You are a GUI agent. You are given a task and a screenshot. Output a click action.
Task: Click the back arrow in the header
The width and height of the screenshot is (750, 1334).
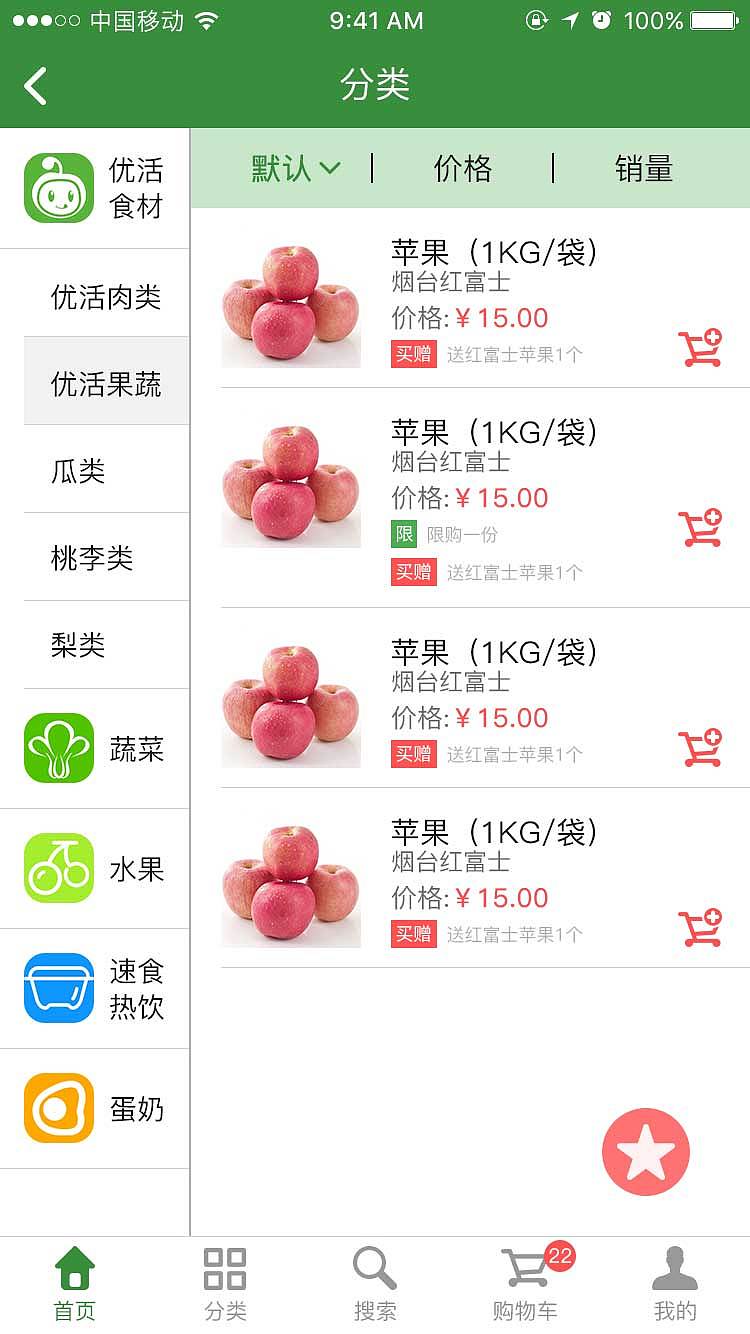click(36, 86)
